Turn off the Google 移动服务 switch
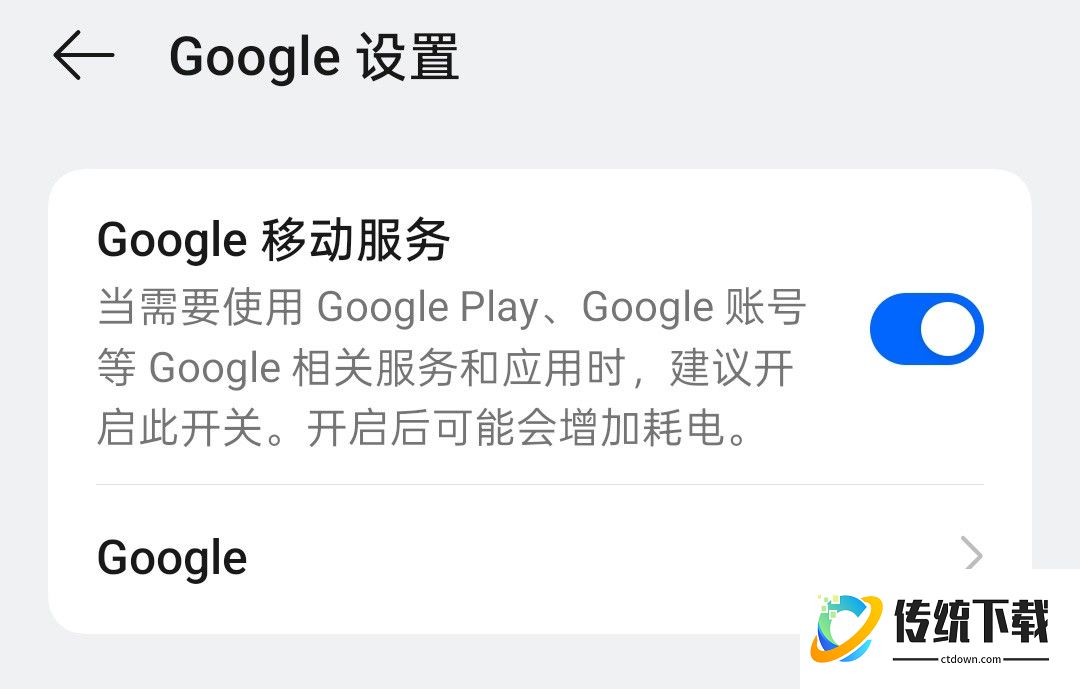This screenshot has height=689, width=1080. coord(926,329)
